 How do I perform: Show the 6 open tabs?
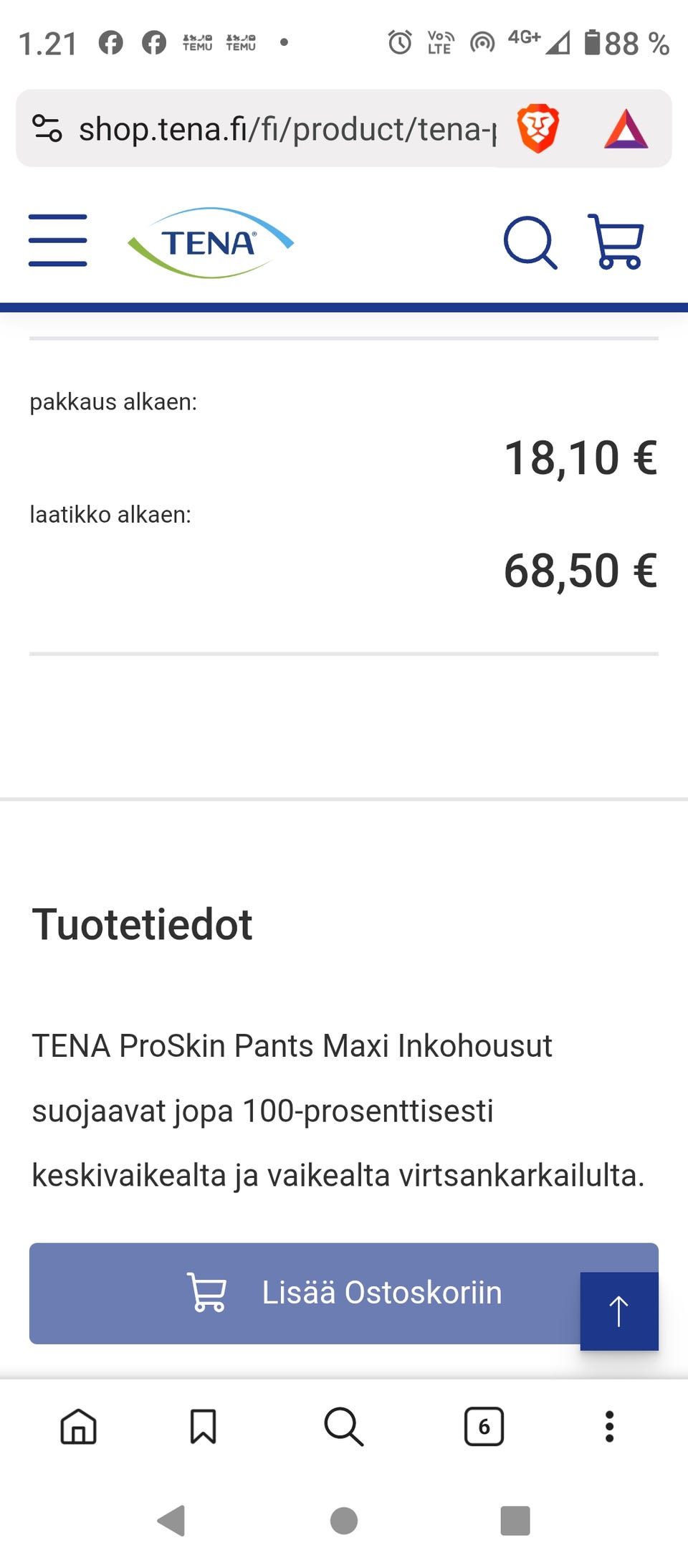[x=484, y=1426]
